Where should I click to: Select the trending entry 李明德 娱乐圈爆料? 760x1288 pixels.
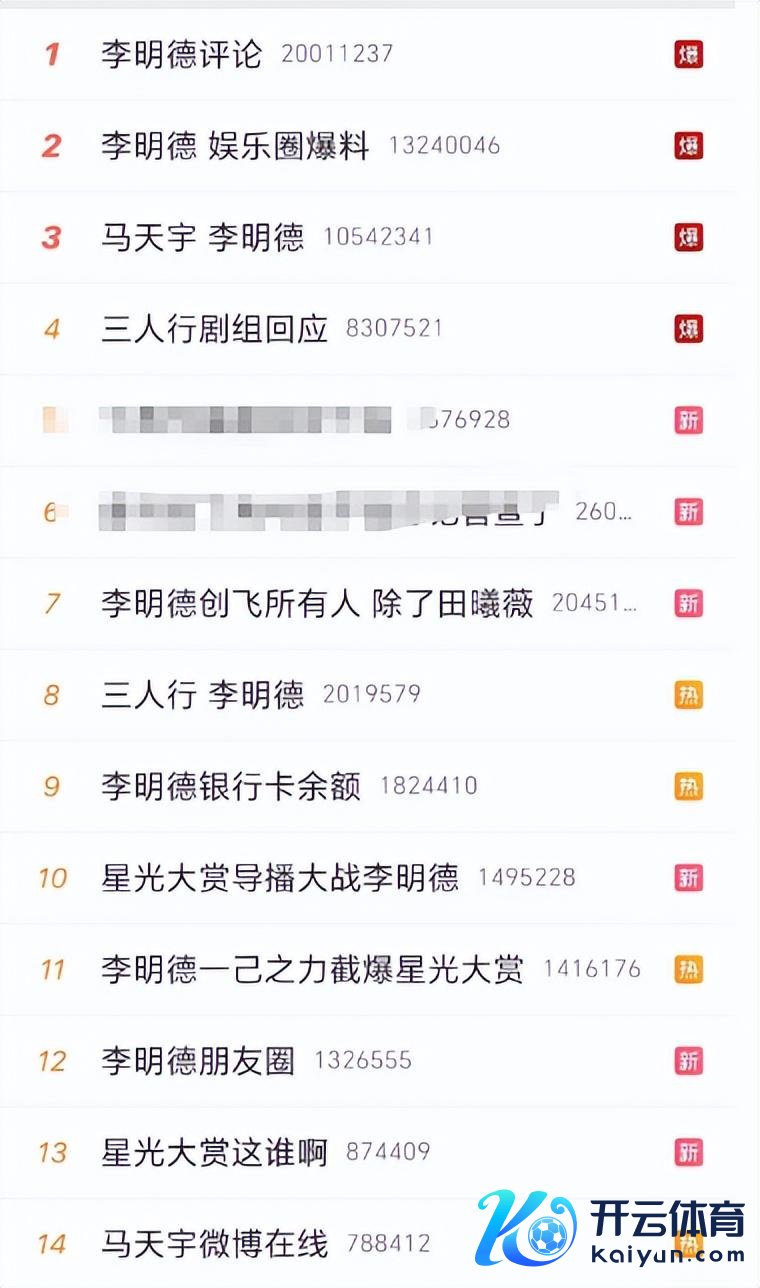click(x=235, y=146)
